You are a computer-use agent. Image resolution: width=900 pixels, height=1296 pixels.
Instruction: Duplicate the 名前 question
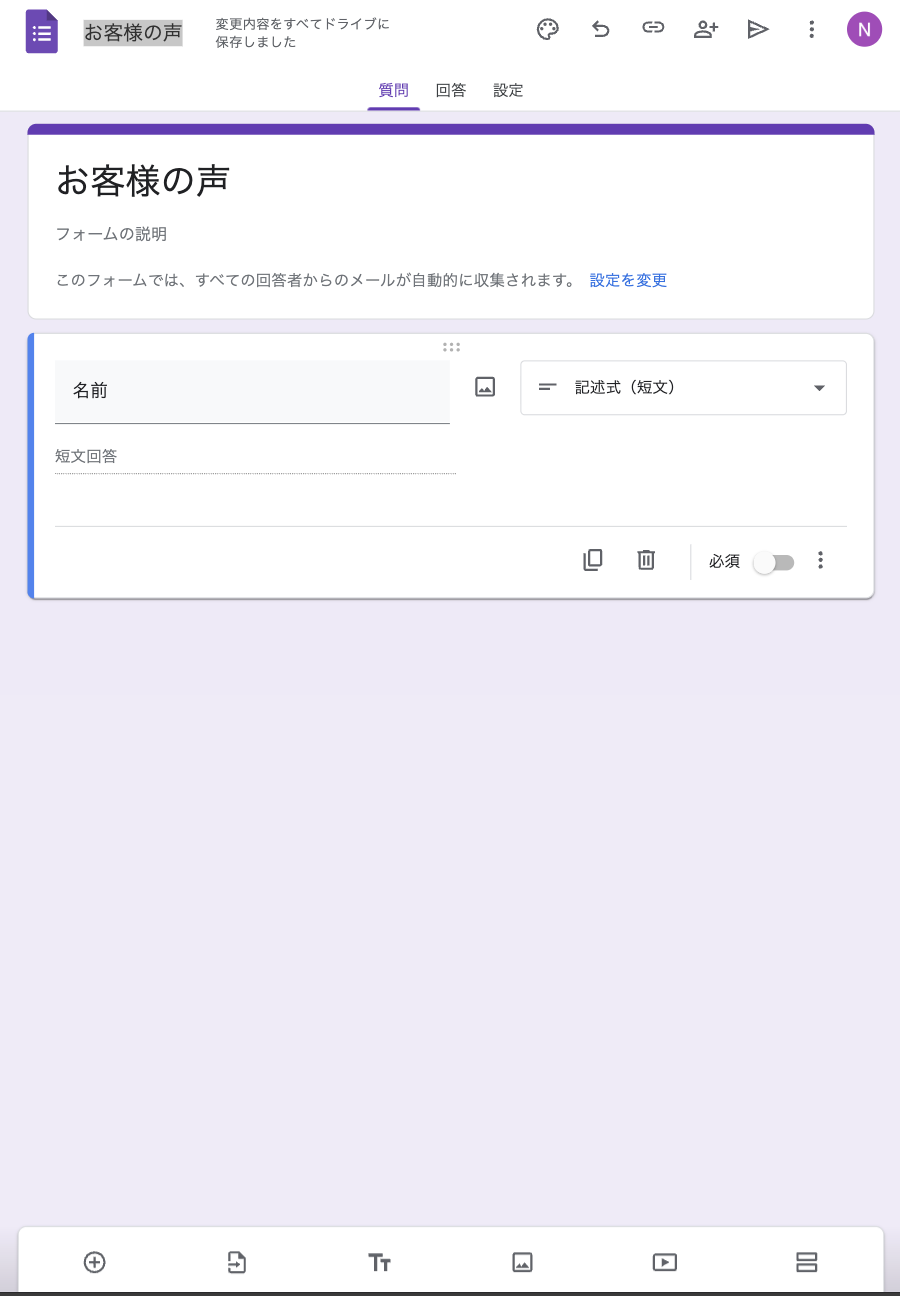[592, 560]
